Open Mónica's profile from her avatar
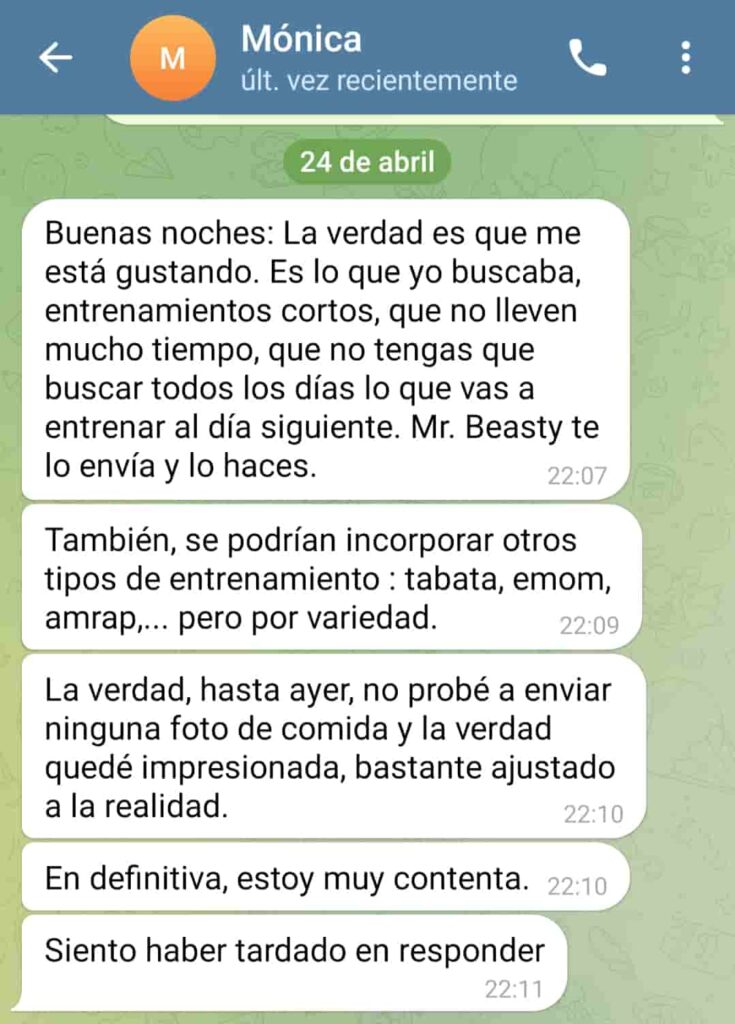 pos(173,58)
